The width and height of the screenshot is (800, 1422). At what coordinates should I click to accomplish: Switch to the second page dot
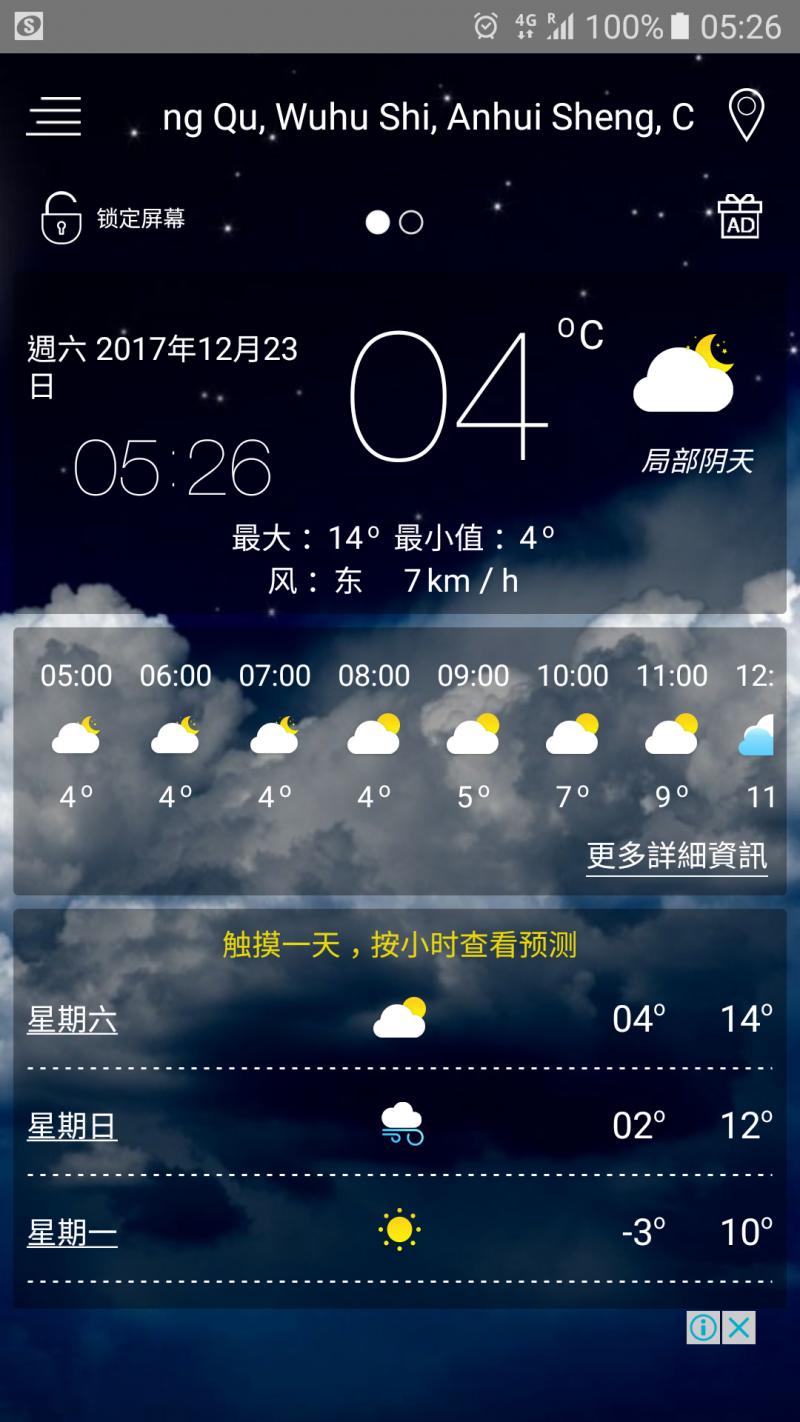[411, 222]
